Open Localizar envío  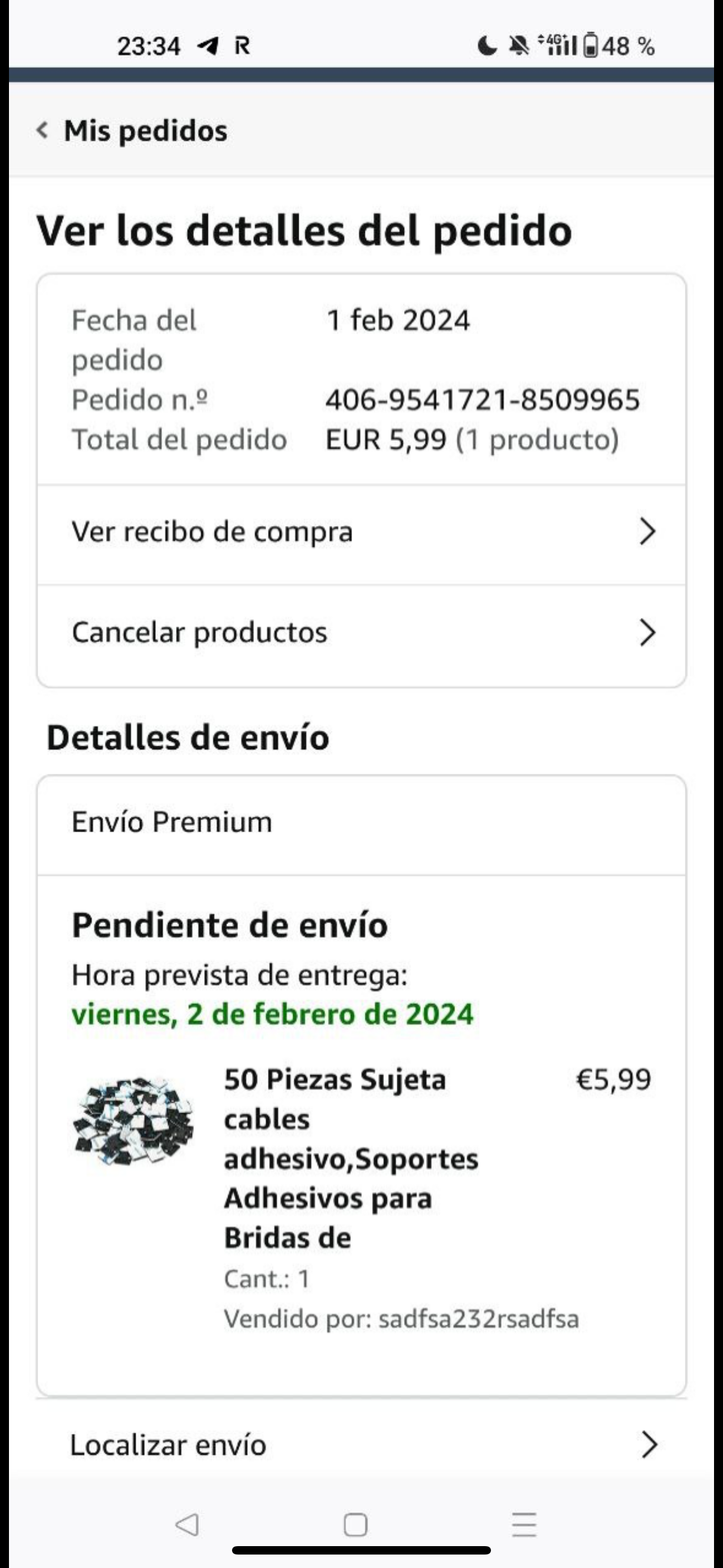361,1445
